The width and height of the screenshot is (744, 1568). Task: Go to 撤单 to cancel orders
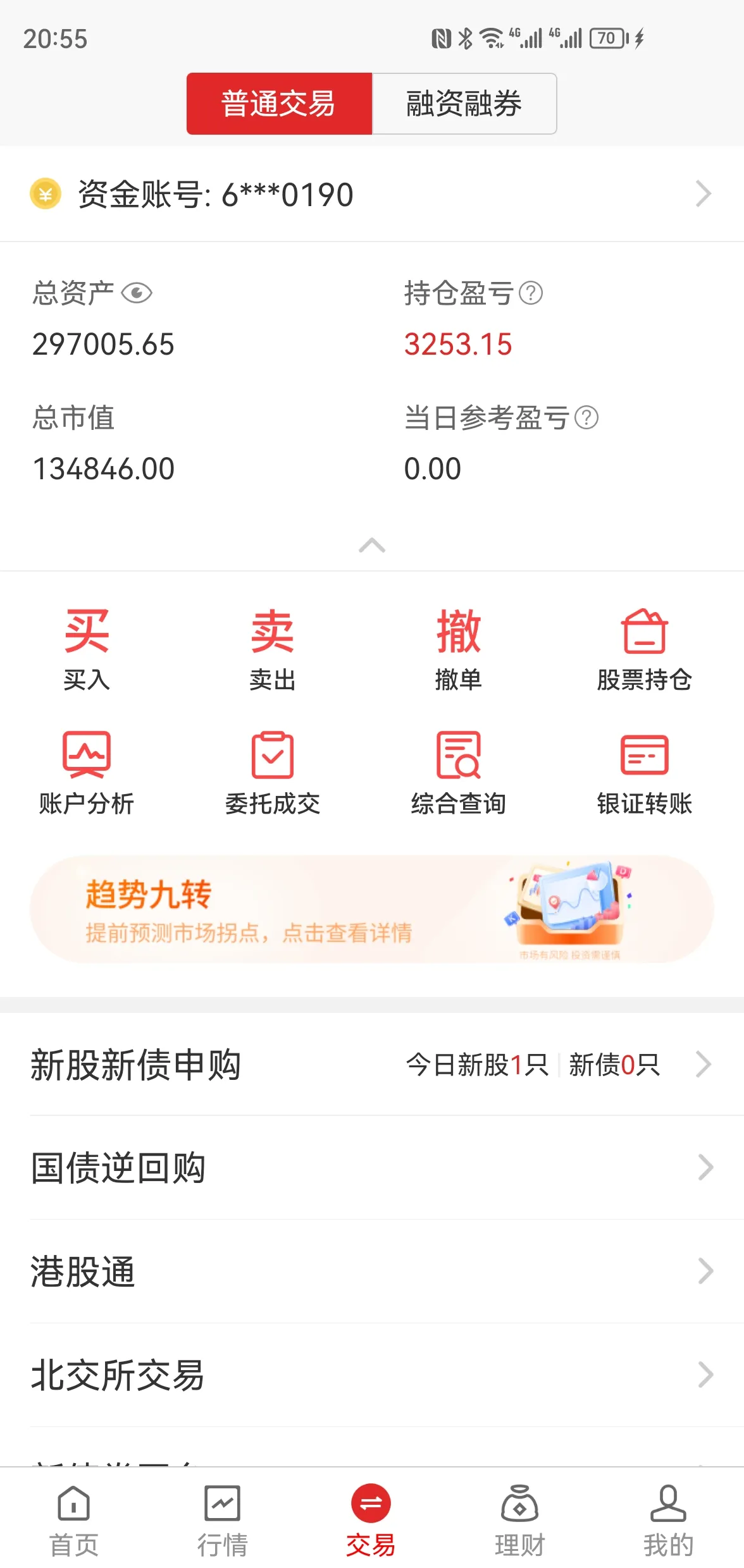[459, 649]
